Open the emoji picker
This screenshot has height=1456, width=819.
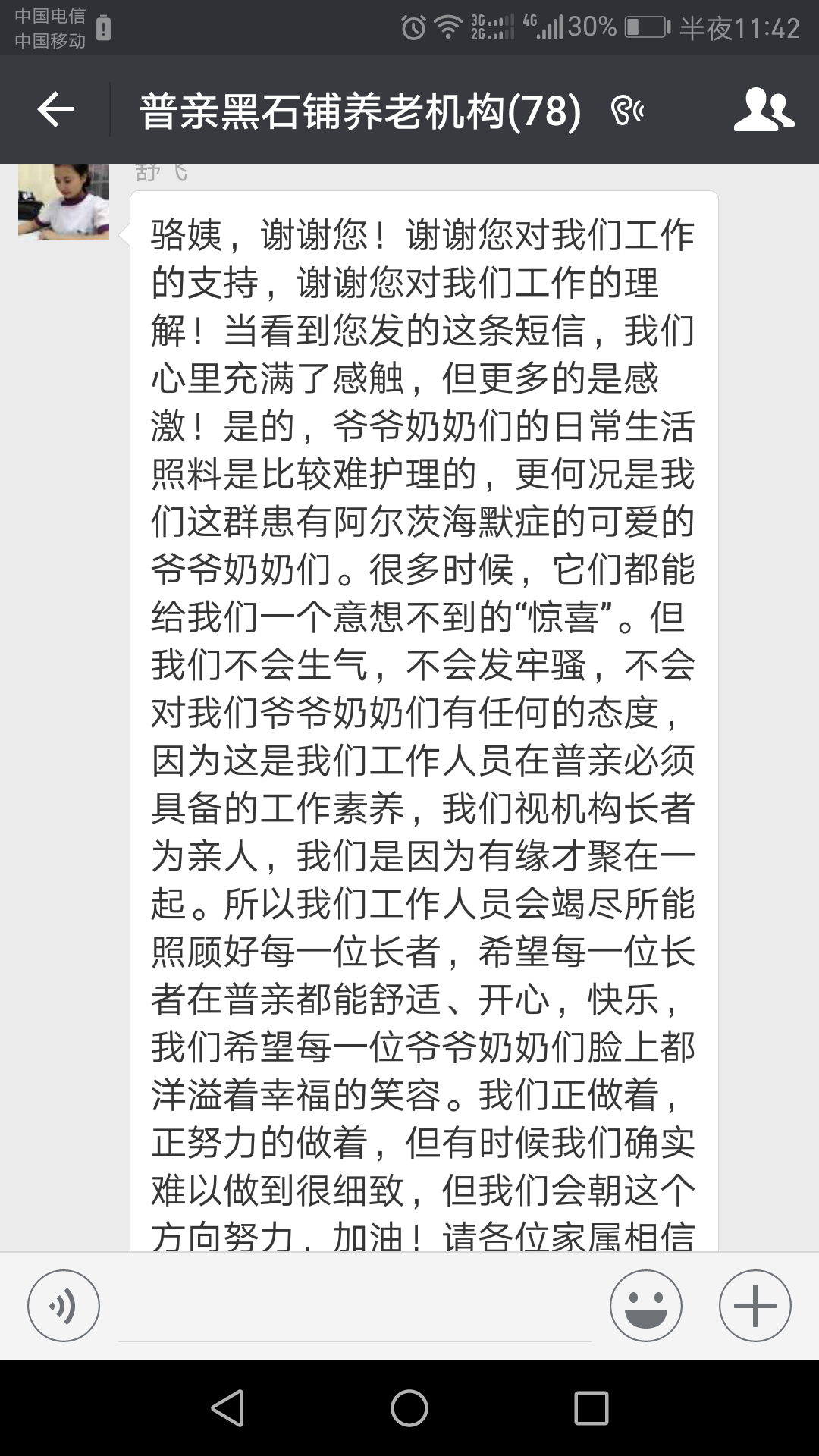pos(645,1306)
